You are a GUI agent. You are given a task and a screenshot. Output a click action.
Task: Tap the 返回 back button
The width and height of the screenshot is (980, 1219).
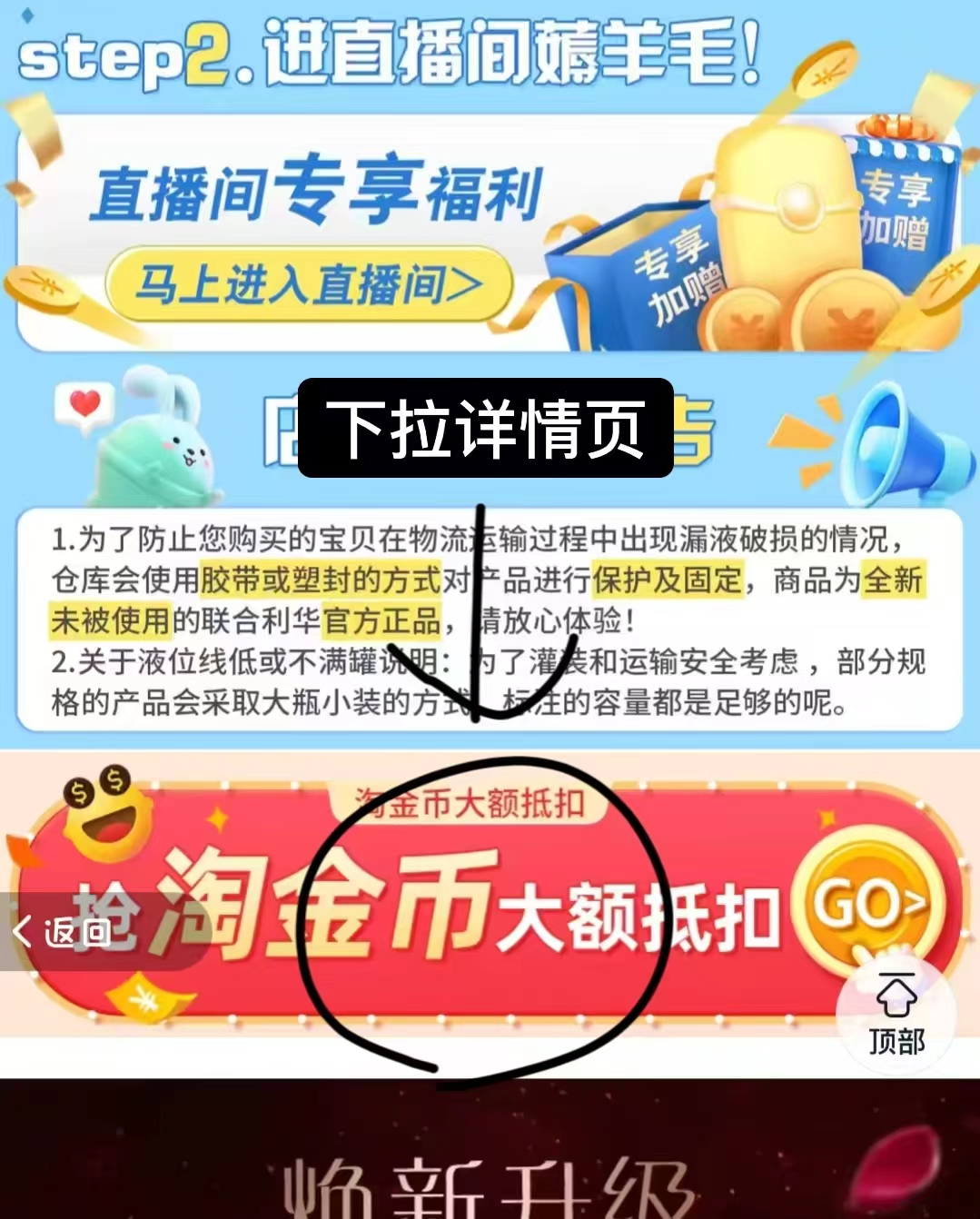pos(64,931)
